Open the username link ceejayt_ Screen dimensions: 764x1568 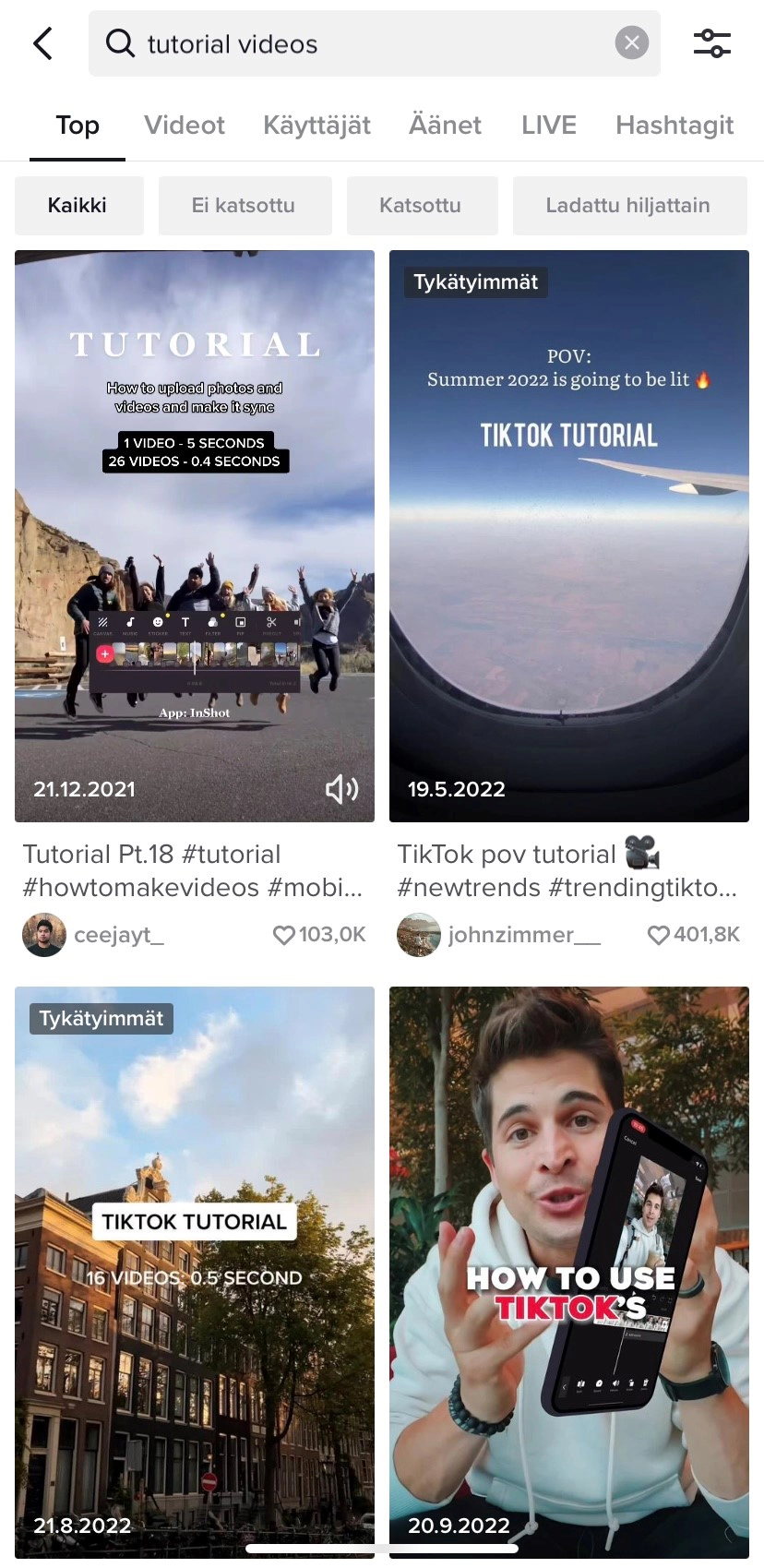(x=119, y=934)
